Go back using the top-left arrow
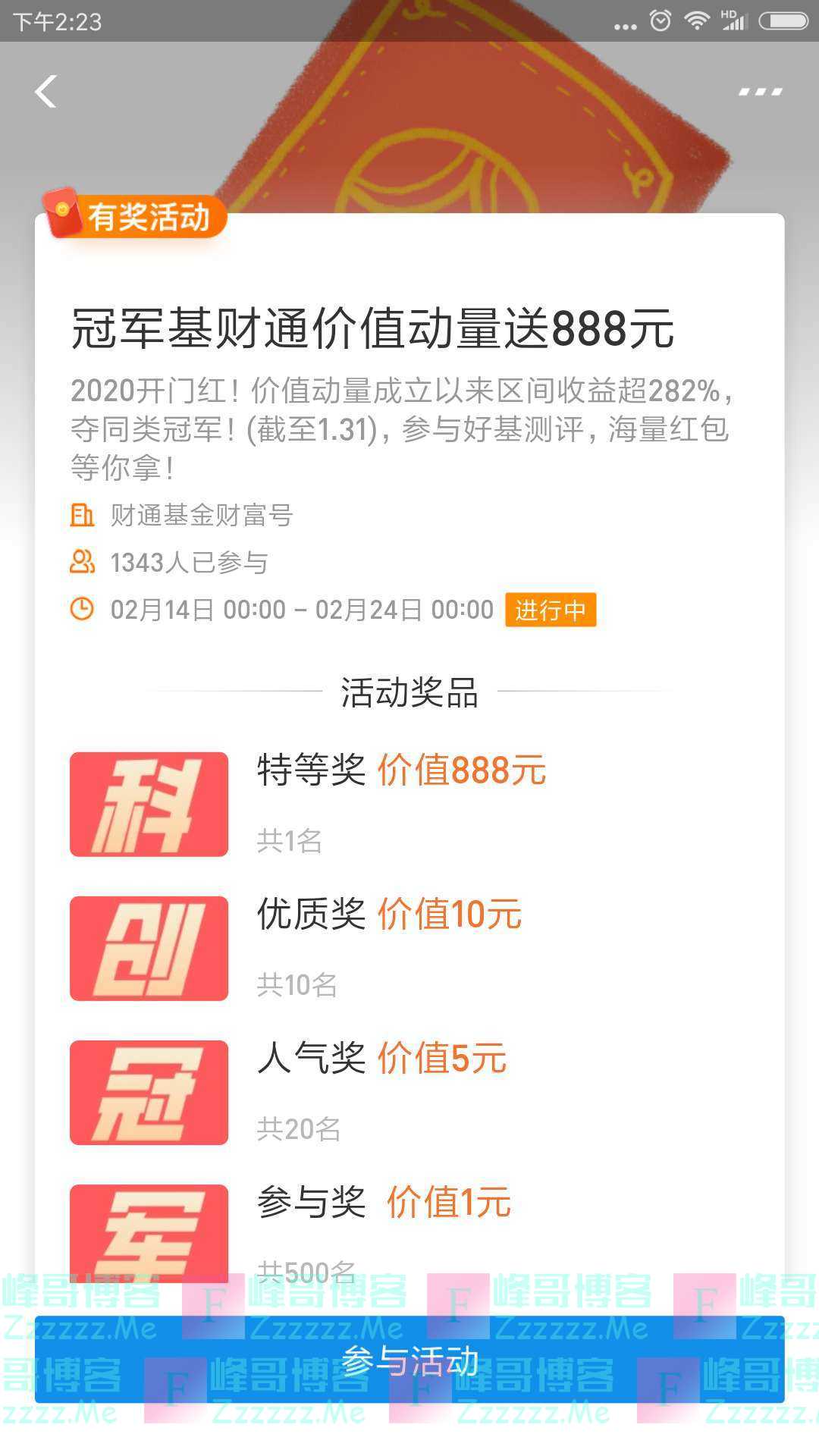Viewport: 819px width, 1456px height. click(x=45, y=92)
